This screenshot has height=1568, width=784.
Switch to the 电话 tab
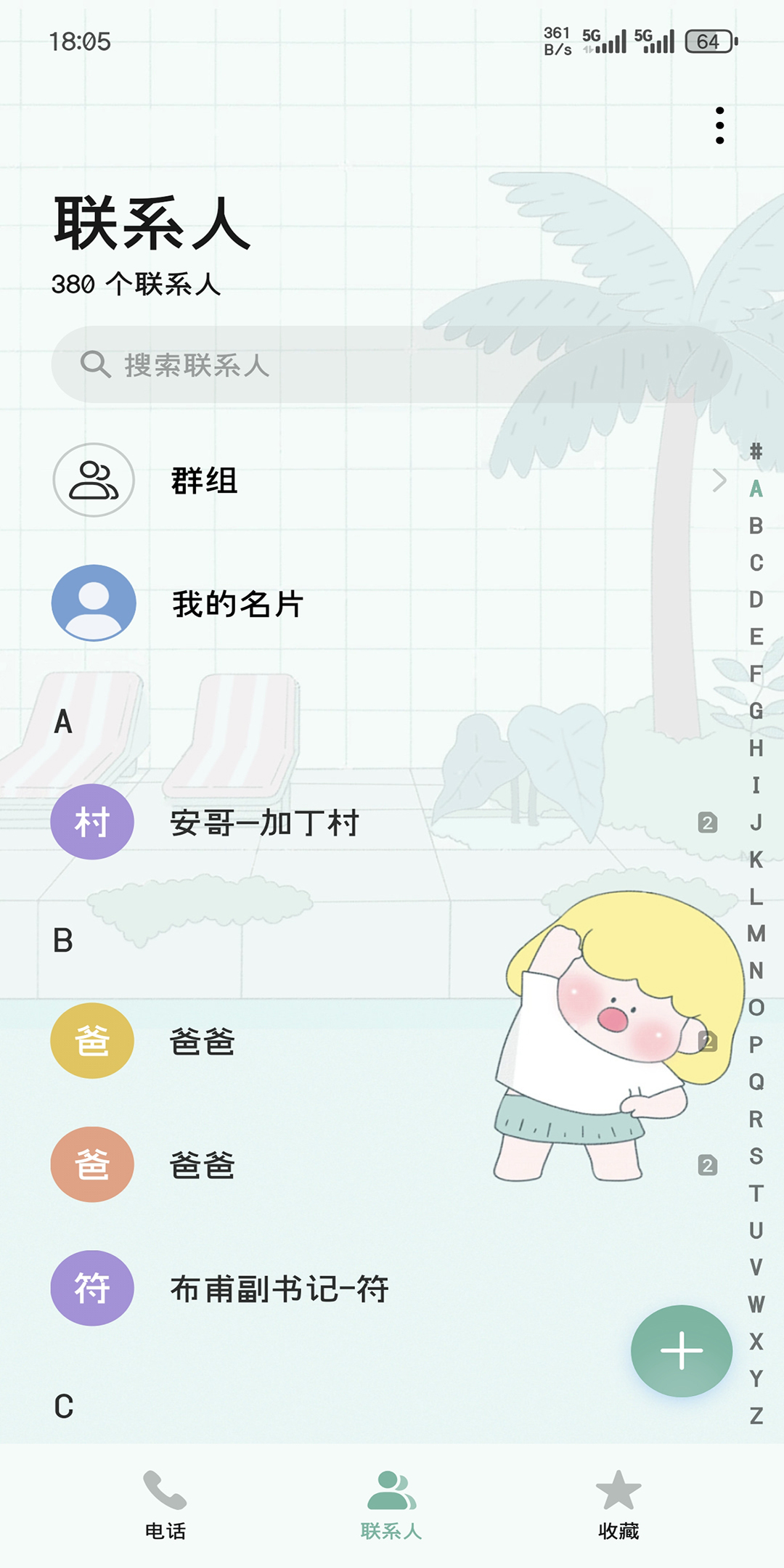166,1504
